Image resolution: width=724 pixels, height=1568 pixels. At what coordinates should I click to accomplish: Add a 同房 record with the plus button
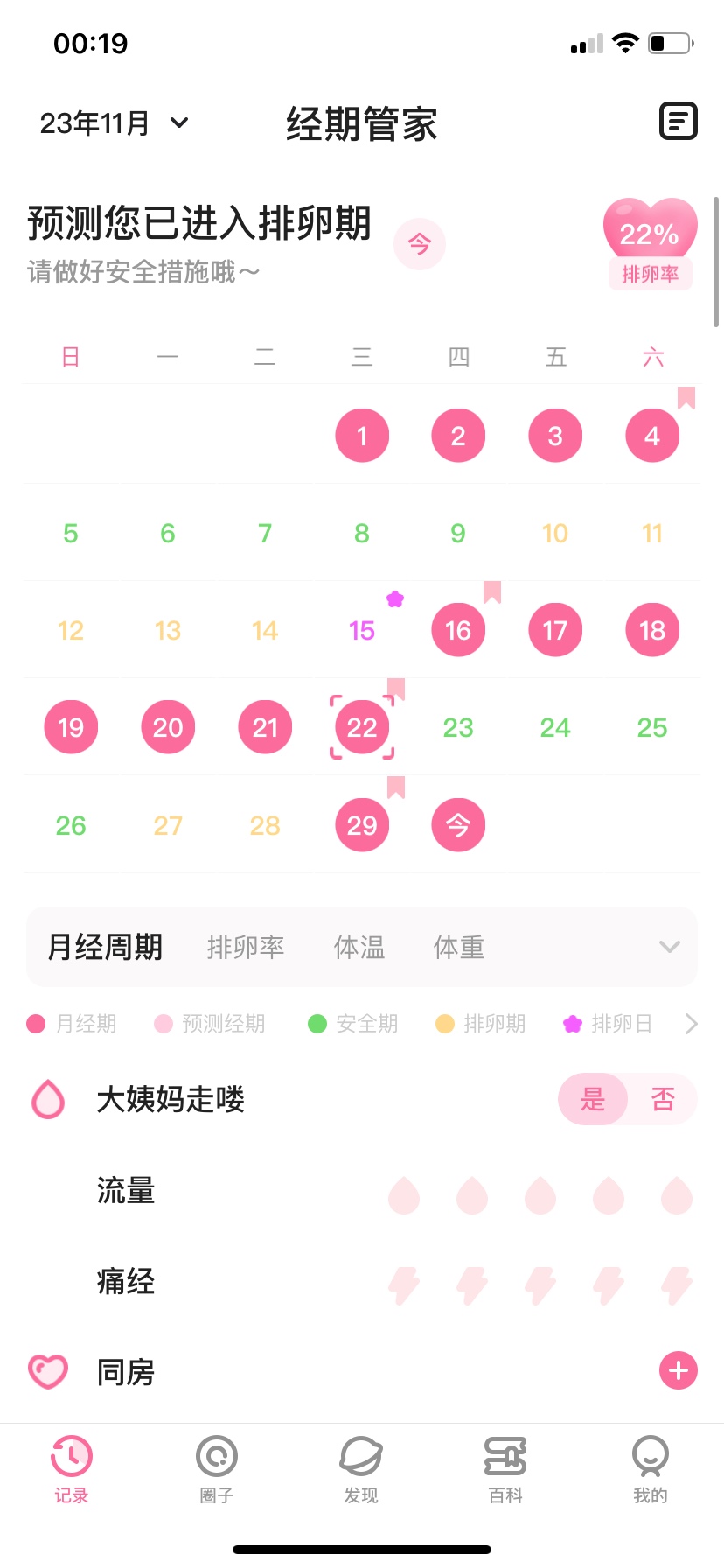[679, 1370]
